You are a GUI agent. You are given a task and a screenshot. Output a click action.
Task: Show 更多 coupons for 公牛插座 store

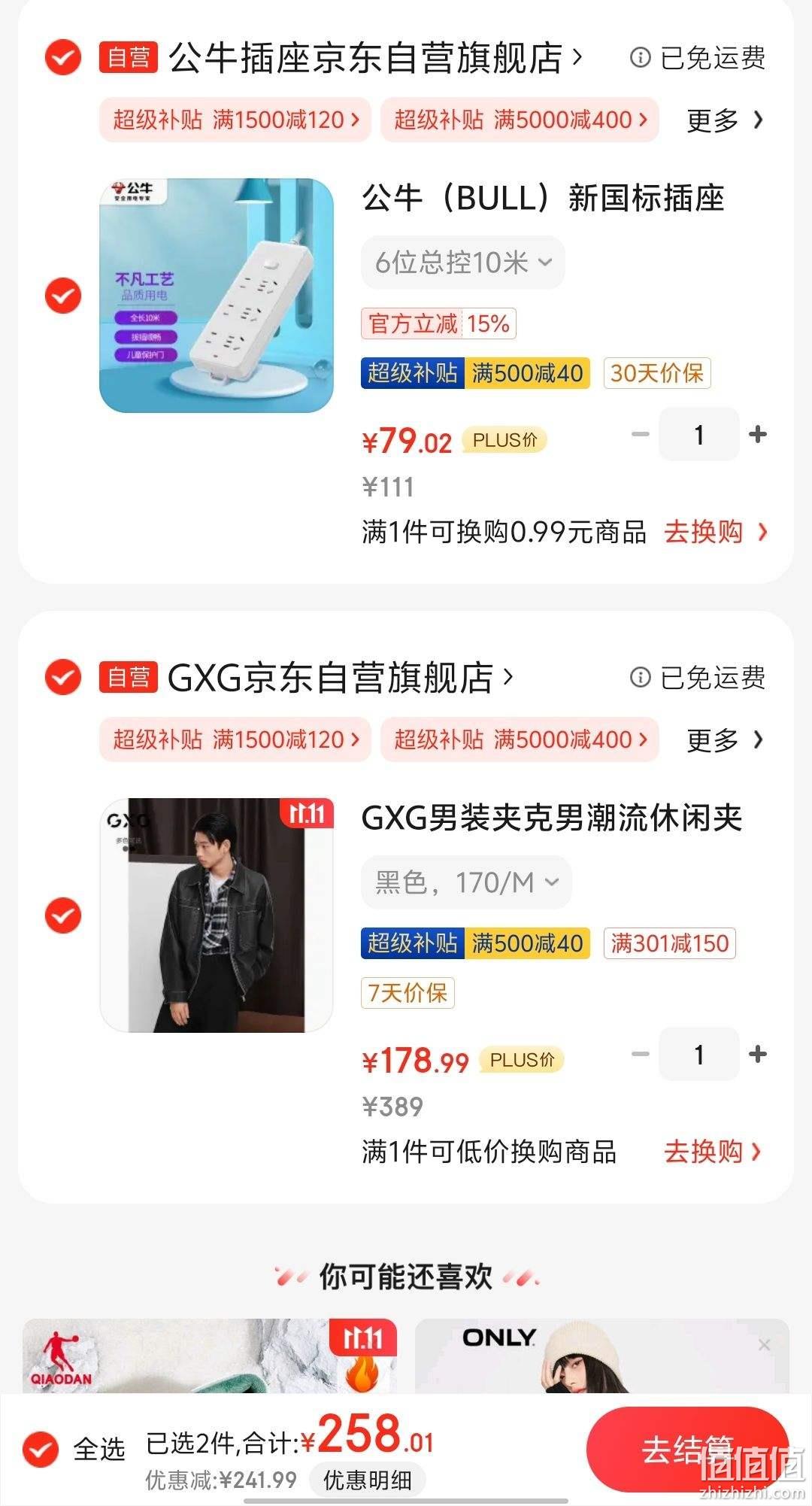tap(725, 120)
